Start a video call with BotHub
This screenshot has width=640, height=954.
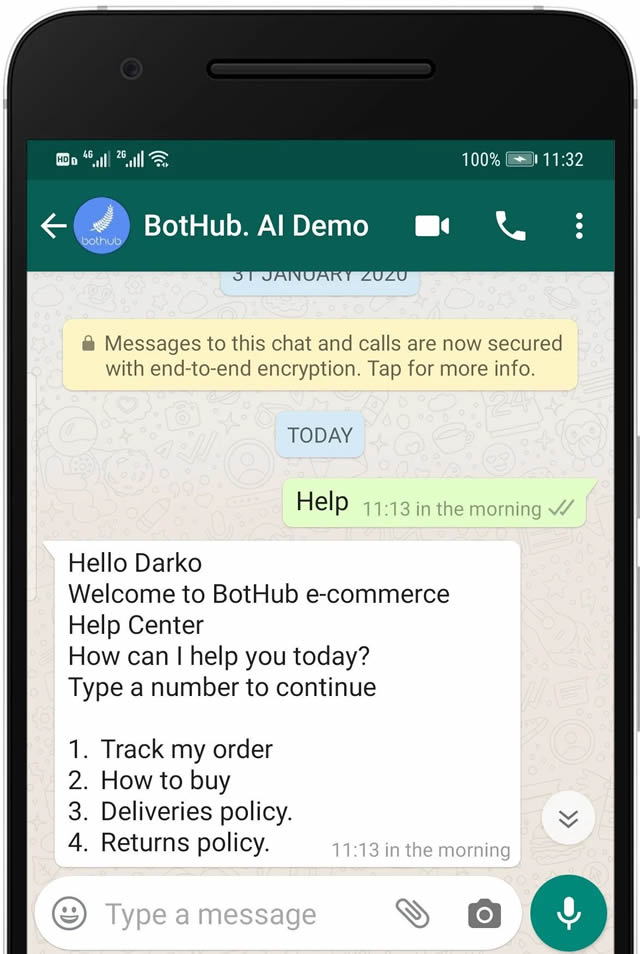(x=432, y=227)
